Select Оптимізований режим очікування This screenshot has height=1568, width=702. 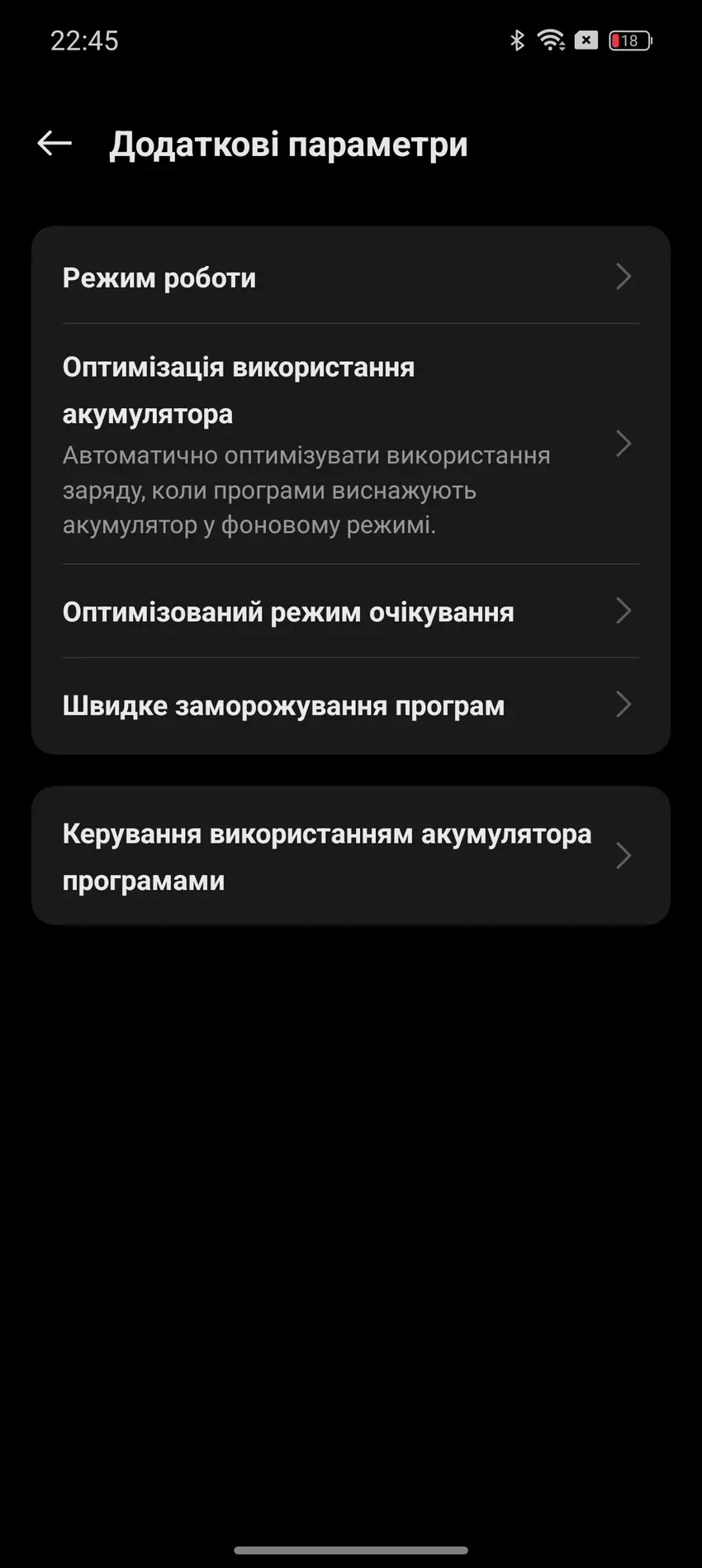350,612
